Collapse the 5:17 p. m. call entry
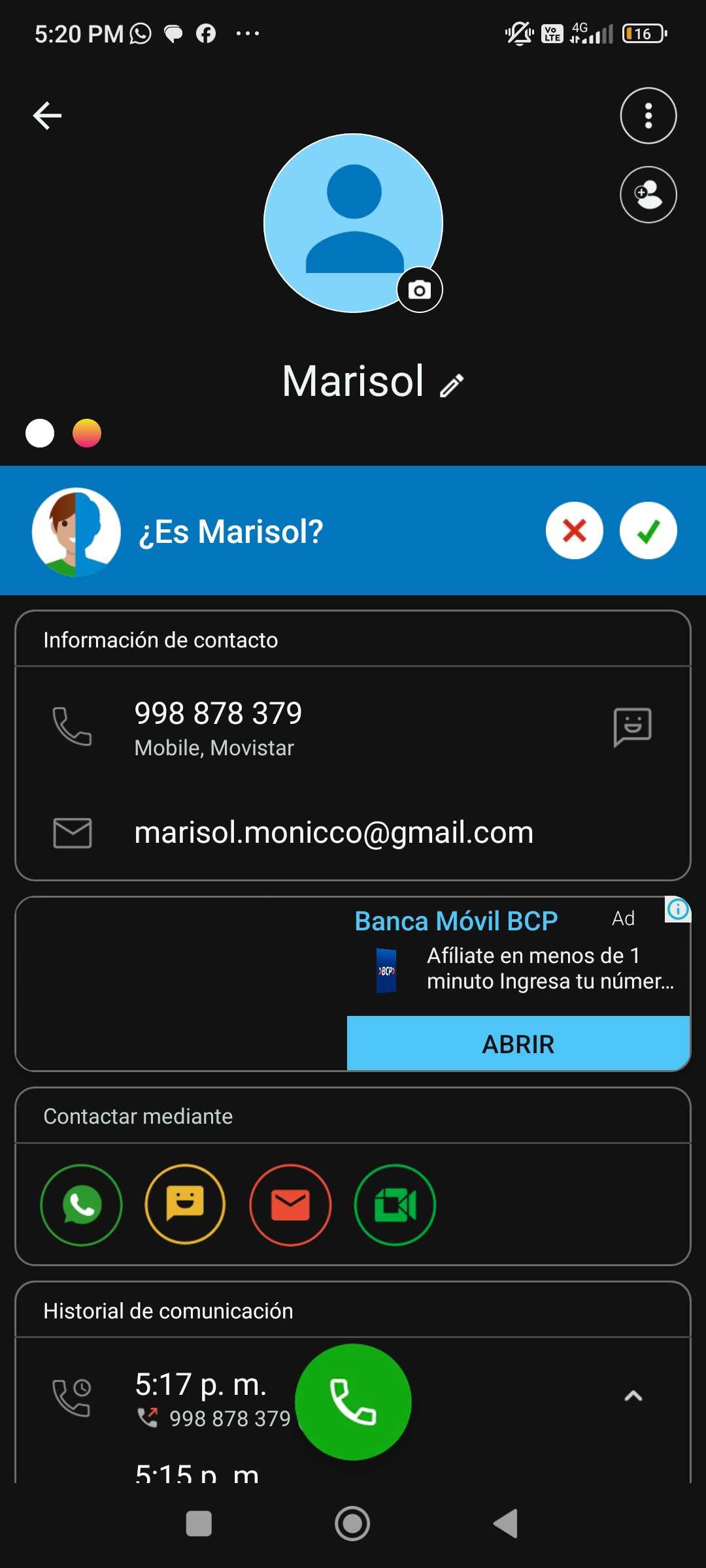706x1568 pixels. pos(633,1396)
